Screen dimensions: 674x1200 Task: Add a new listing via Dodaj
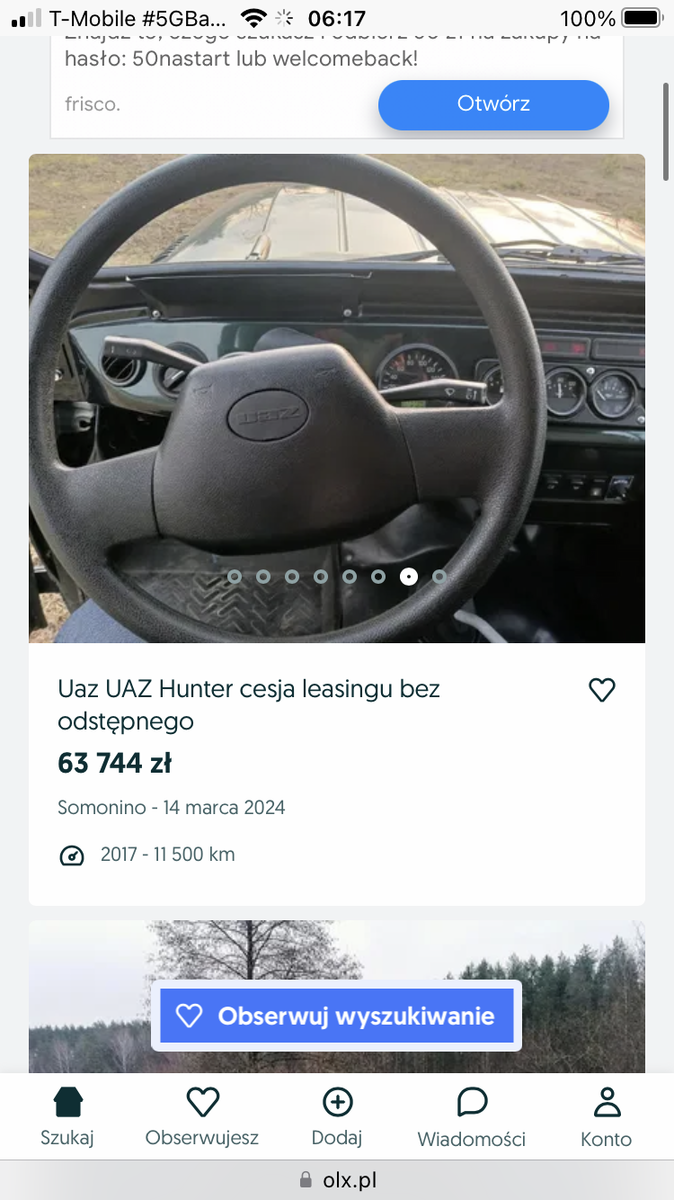(337, 1116)
